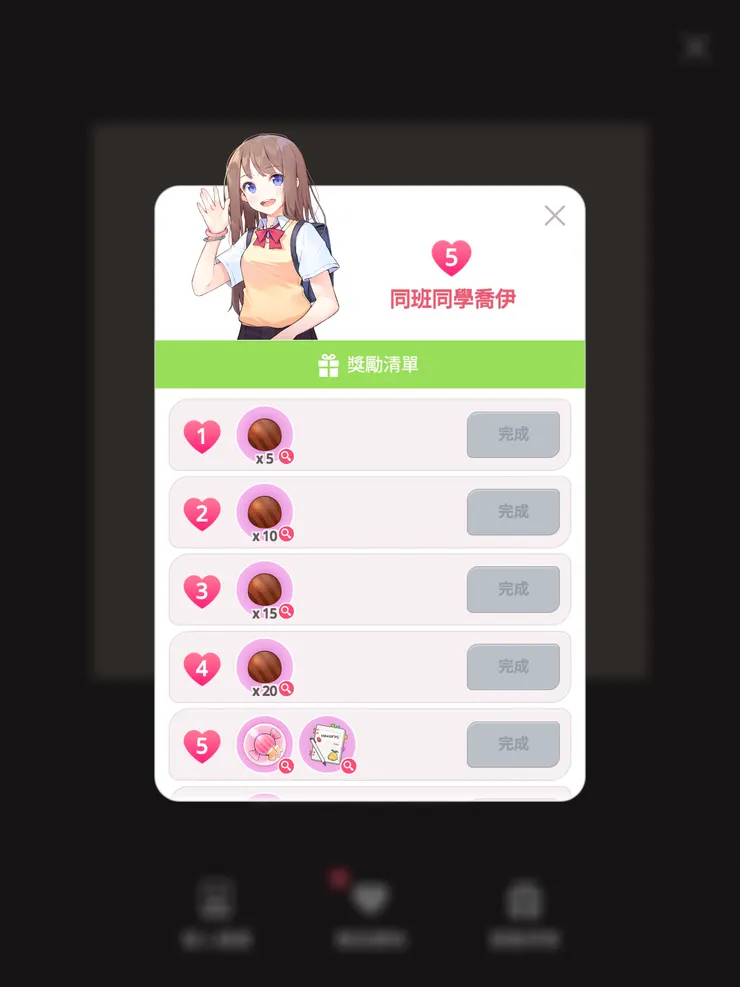Viewport: 740px width, 987px height.
Task: Close the reward list dialog
Action: 554,215
